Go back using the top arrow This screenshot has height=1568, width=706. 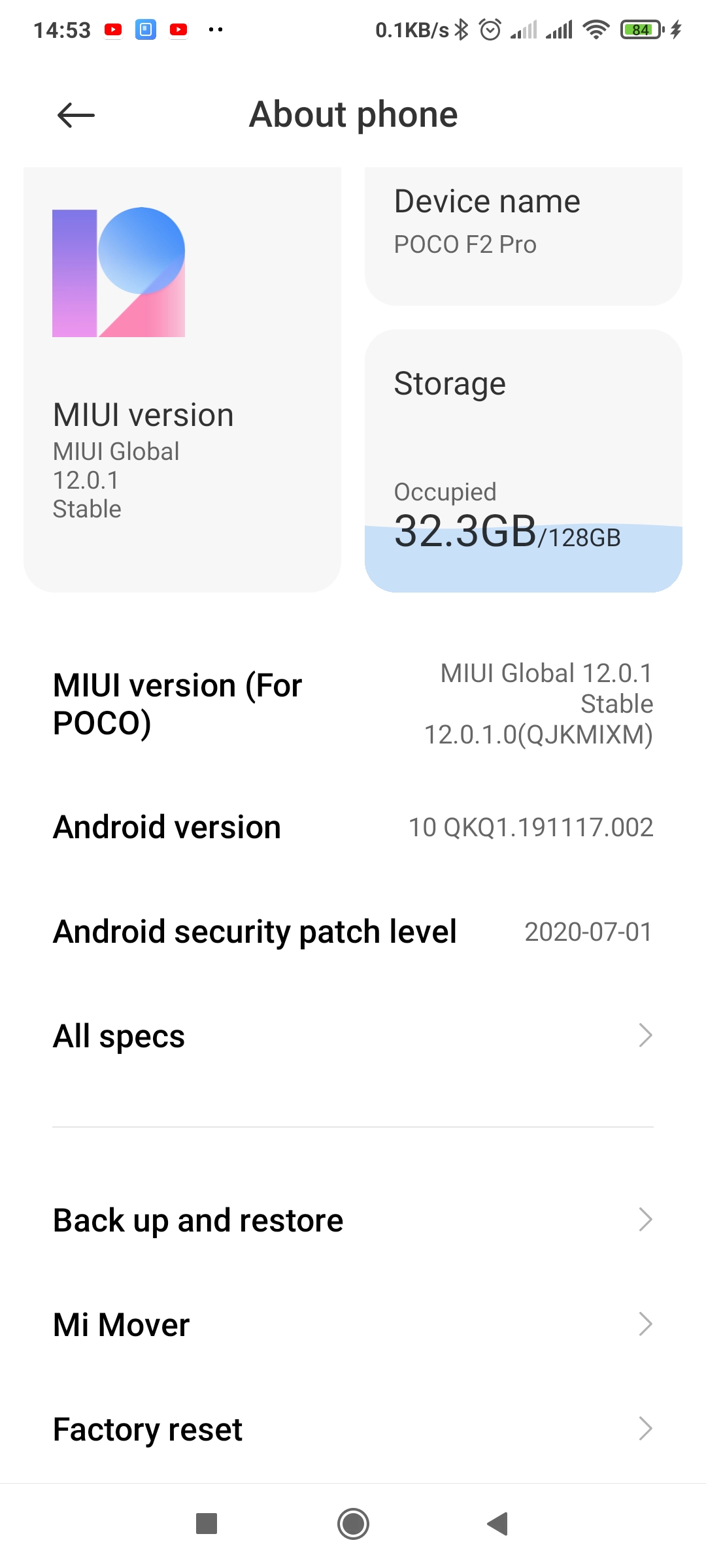[76, 116]
